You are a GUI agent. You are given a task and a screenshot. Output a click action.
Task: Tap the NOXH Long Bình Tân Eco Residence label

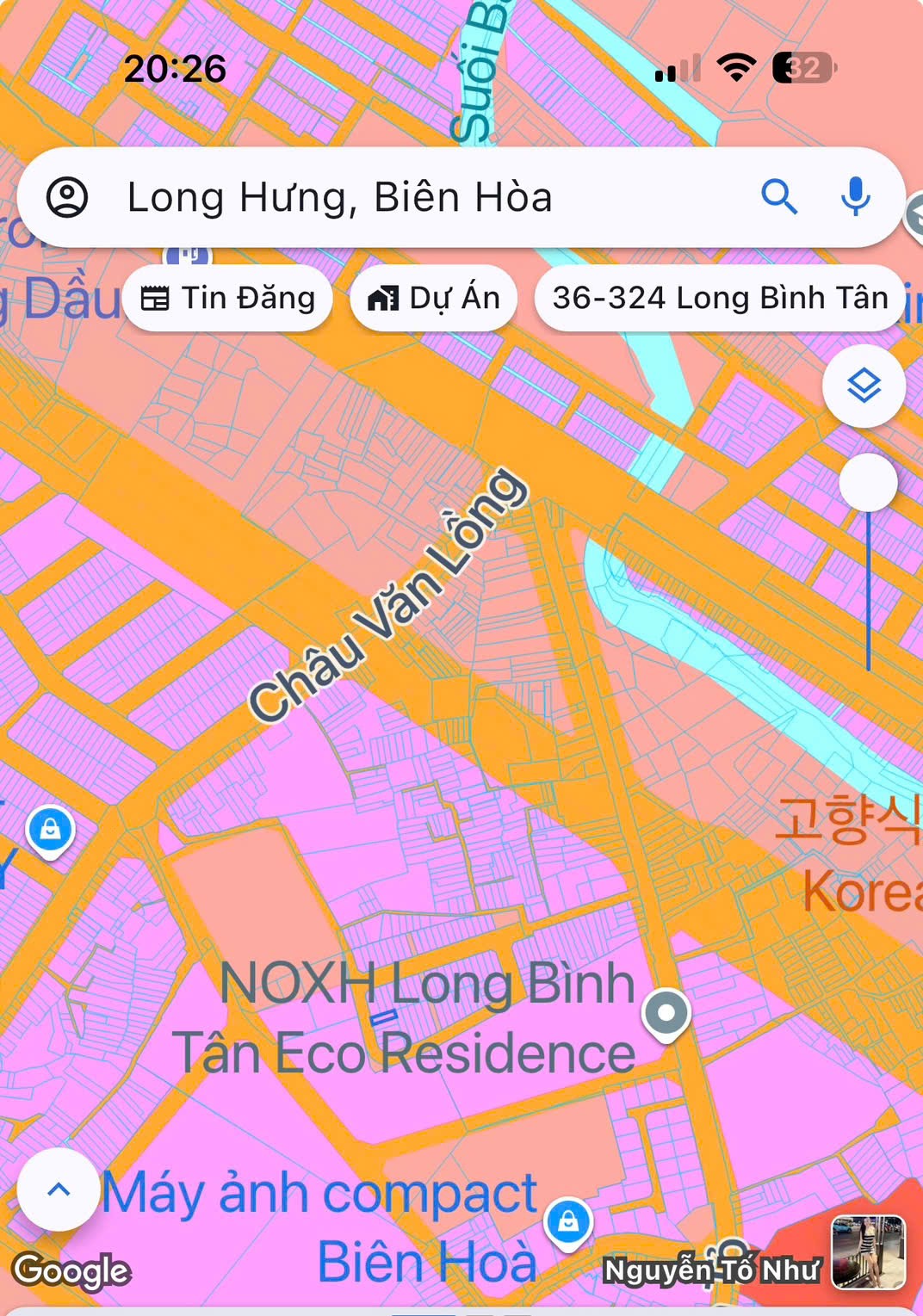coord(406,1016)
